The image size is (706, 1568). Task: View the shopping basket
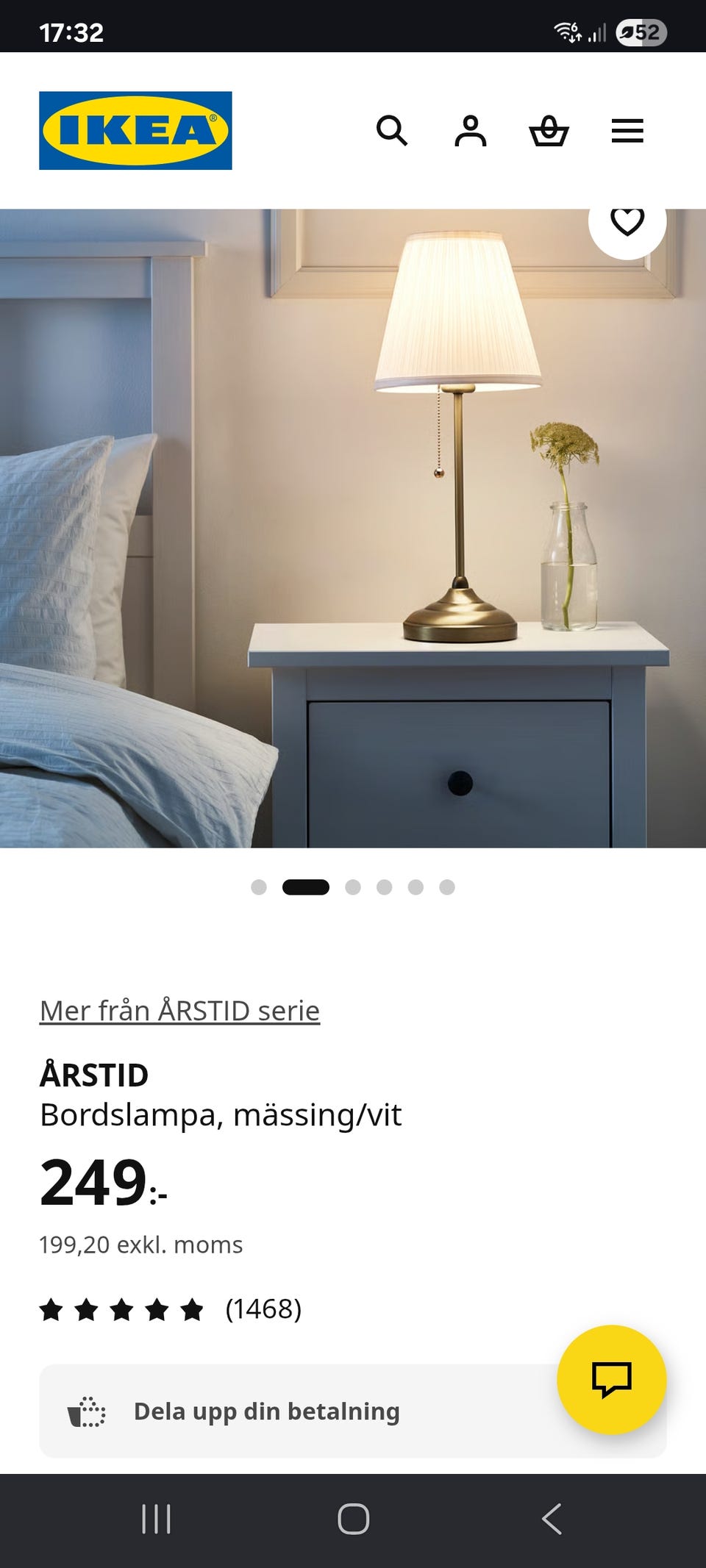[550, 132]
